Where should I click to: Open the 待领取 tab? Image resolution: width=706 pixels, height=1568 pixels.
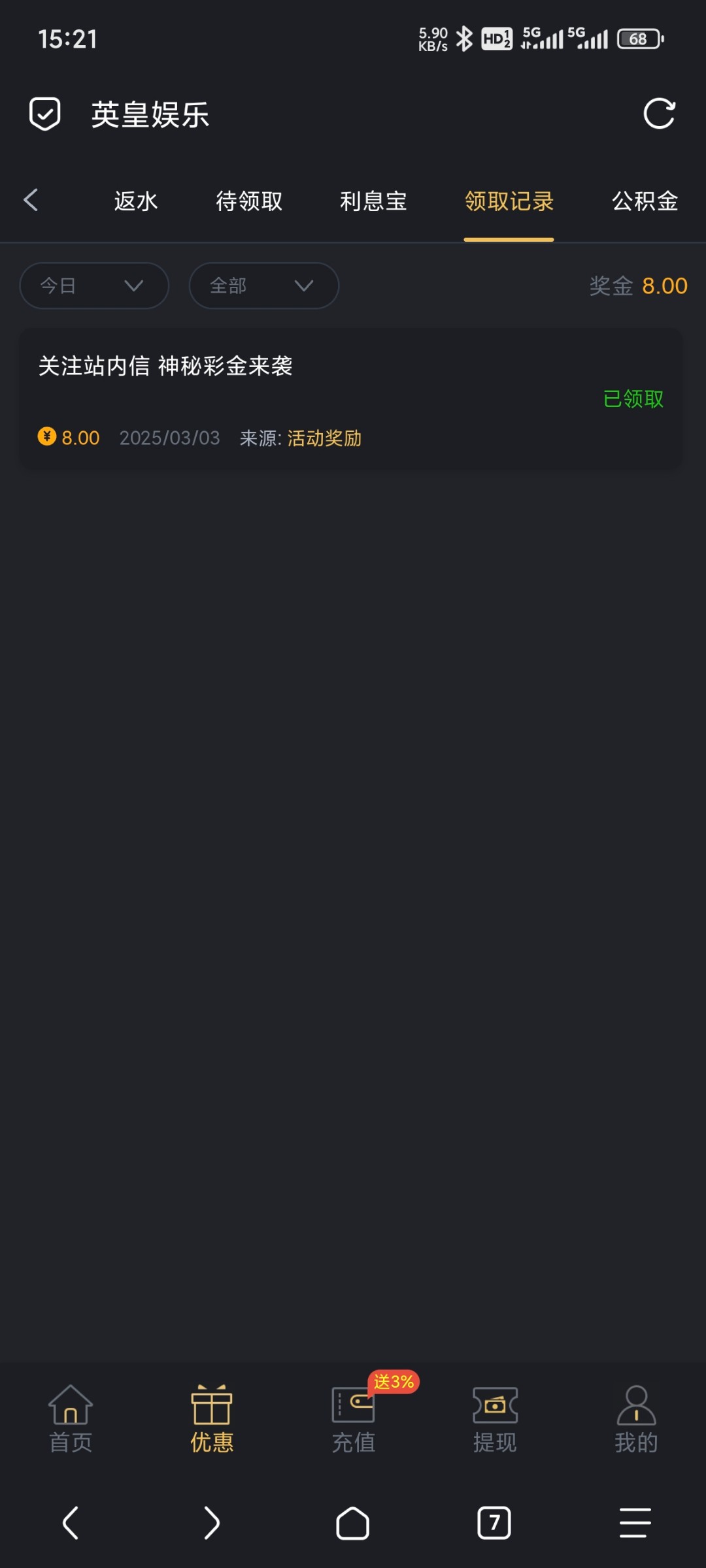(x=249, y=201)
